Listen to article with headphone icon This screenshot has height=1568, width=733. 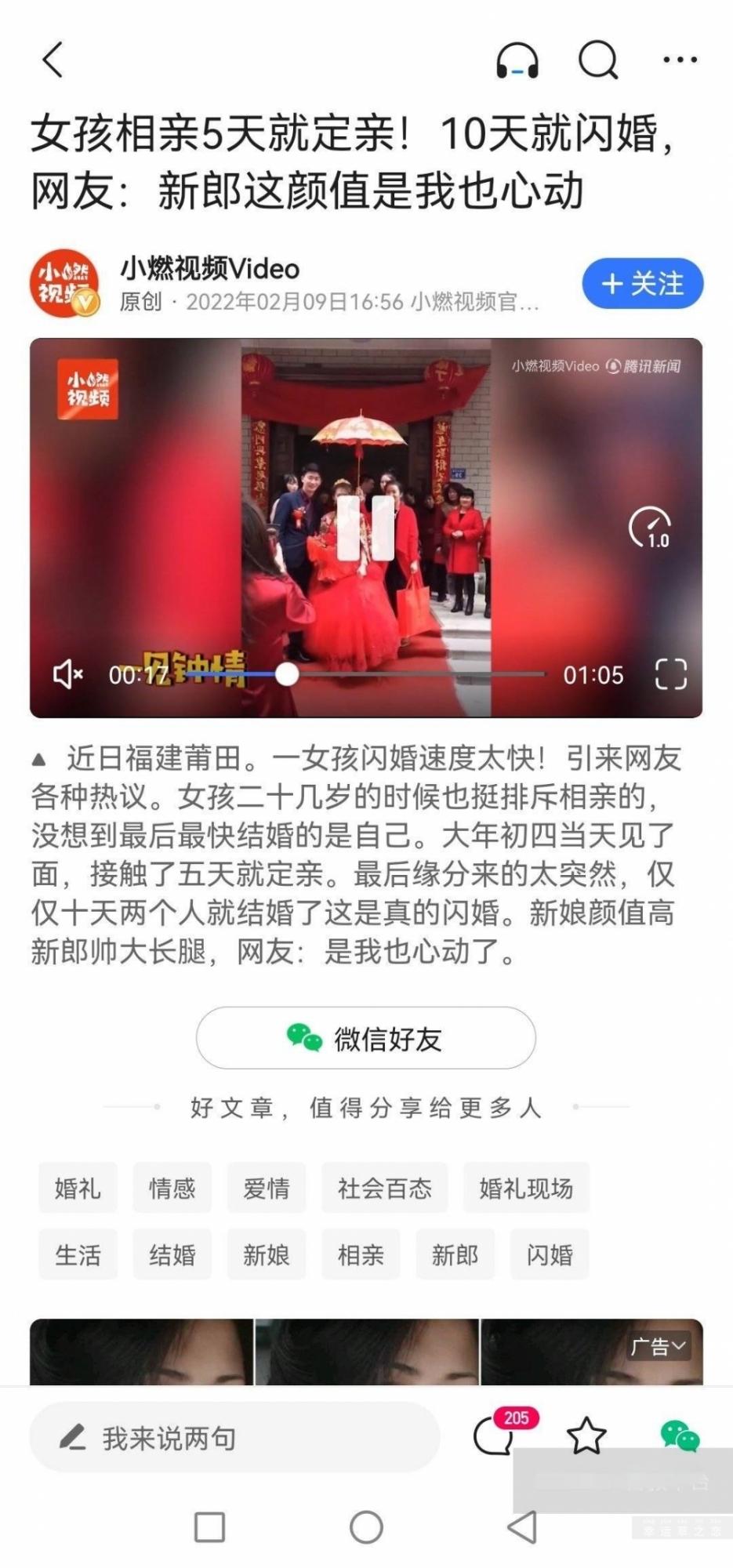pos(517,60)
